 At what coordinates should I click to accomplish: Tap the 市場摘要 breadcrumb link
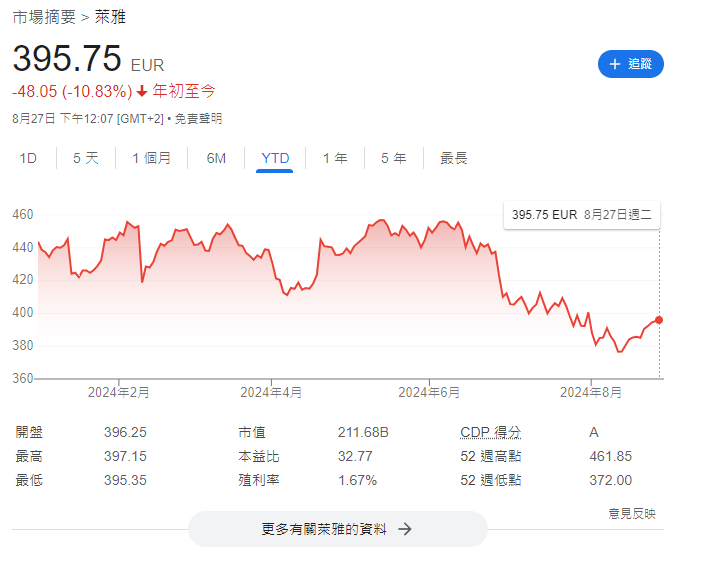click(x=44, y=17)
